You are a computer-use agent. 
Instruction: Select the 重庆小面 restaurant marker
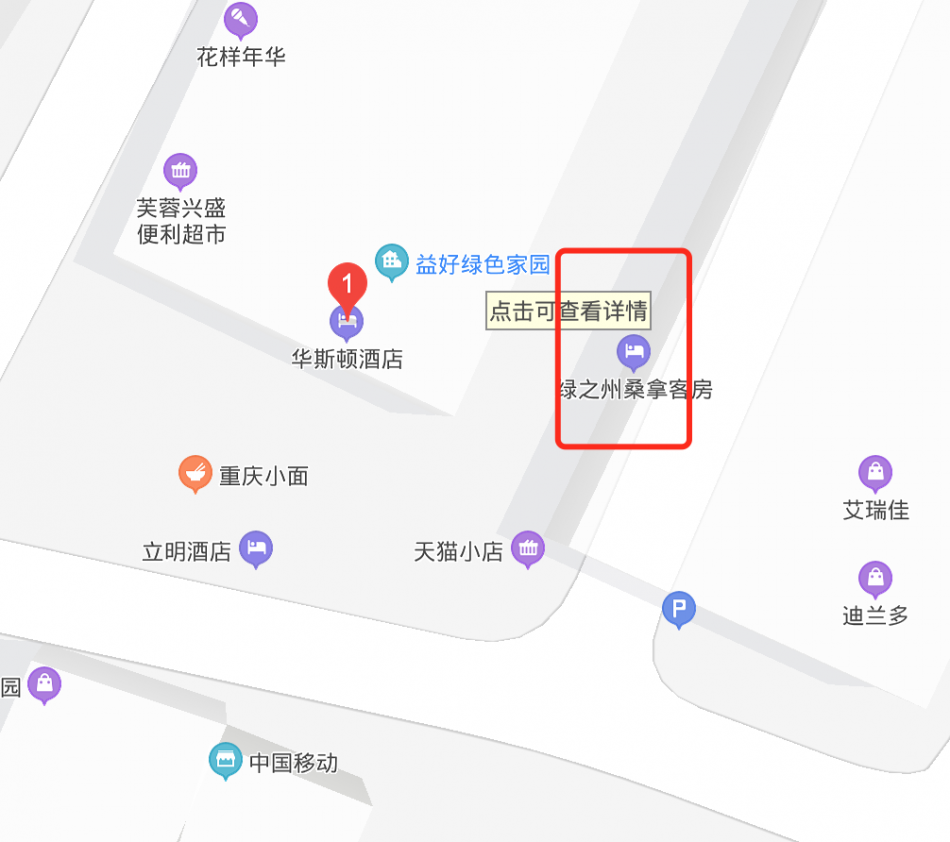(x=195, y=473)
